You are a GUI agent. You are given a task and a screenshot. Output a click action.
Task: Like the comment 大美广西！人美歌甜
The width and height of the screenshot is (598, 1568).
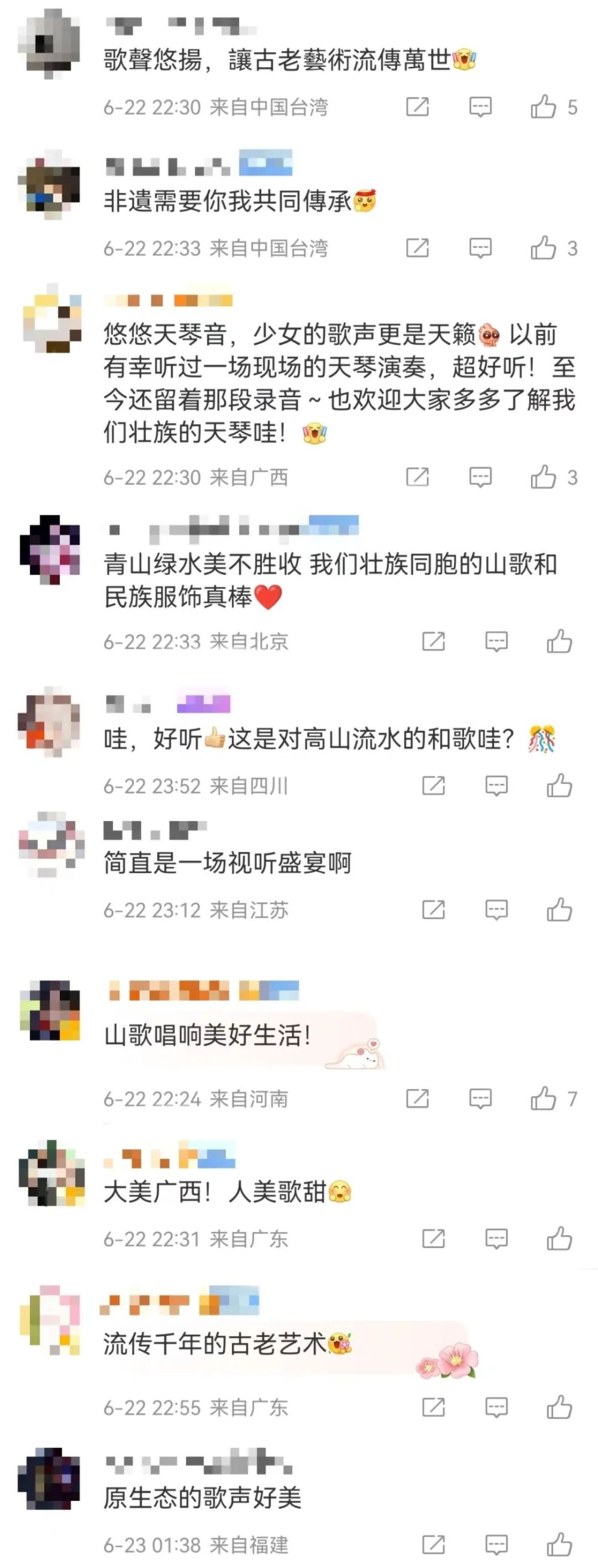(559, 1238)
